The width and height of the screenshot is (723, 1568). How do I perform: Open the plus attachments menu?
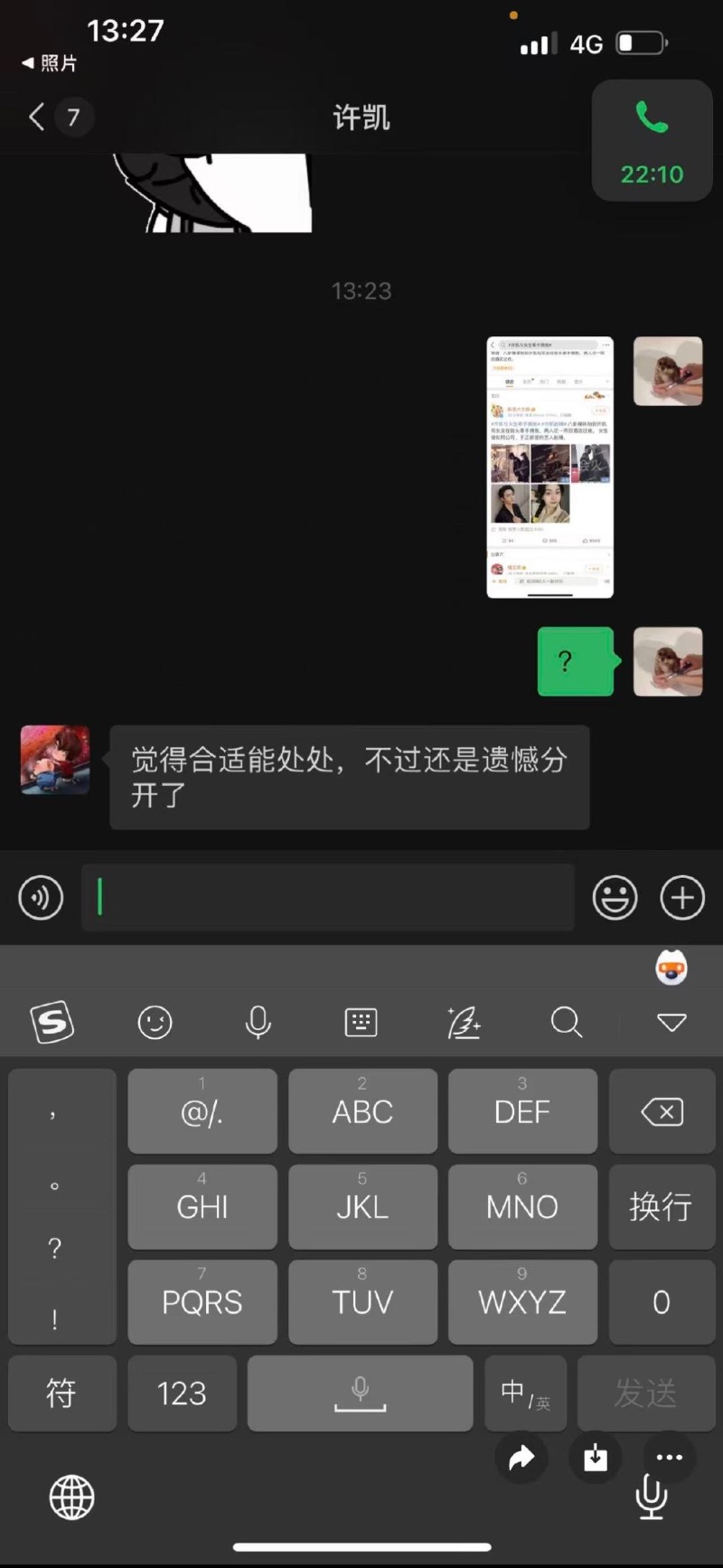pyautogui.click(x=682, y=898)
